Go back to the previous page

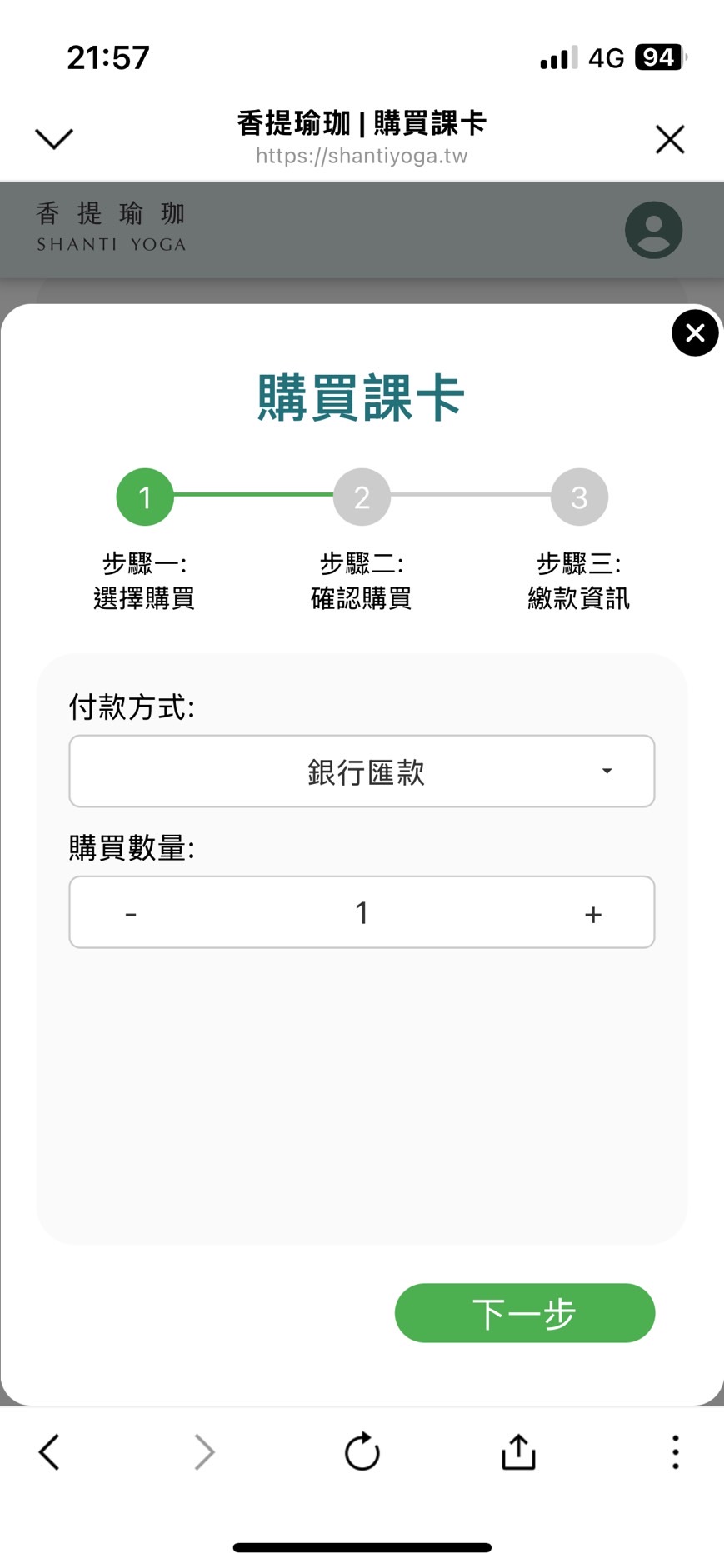50,1452
